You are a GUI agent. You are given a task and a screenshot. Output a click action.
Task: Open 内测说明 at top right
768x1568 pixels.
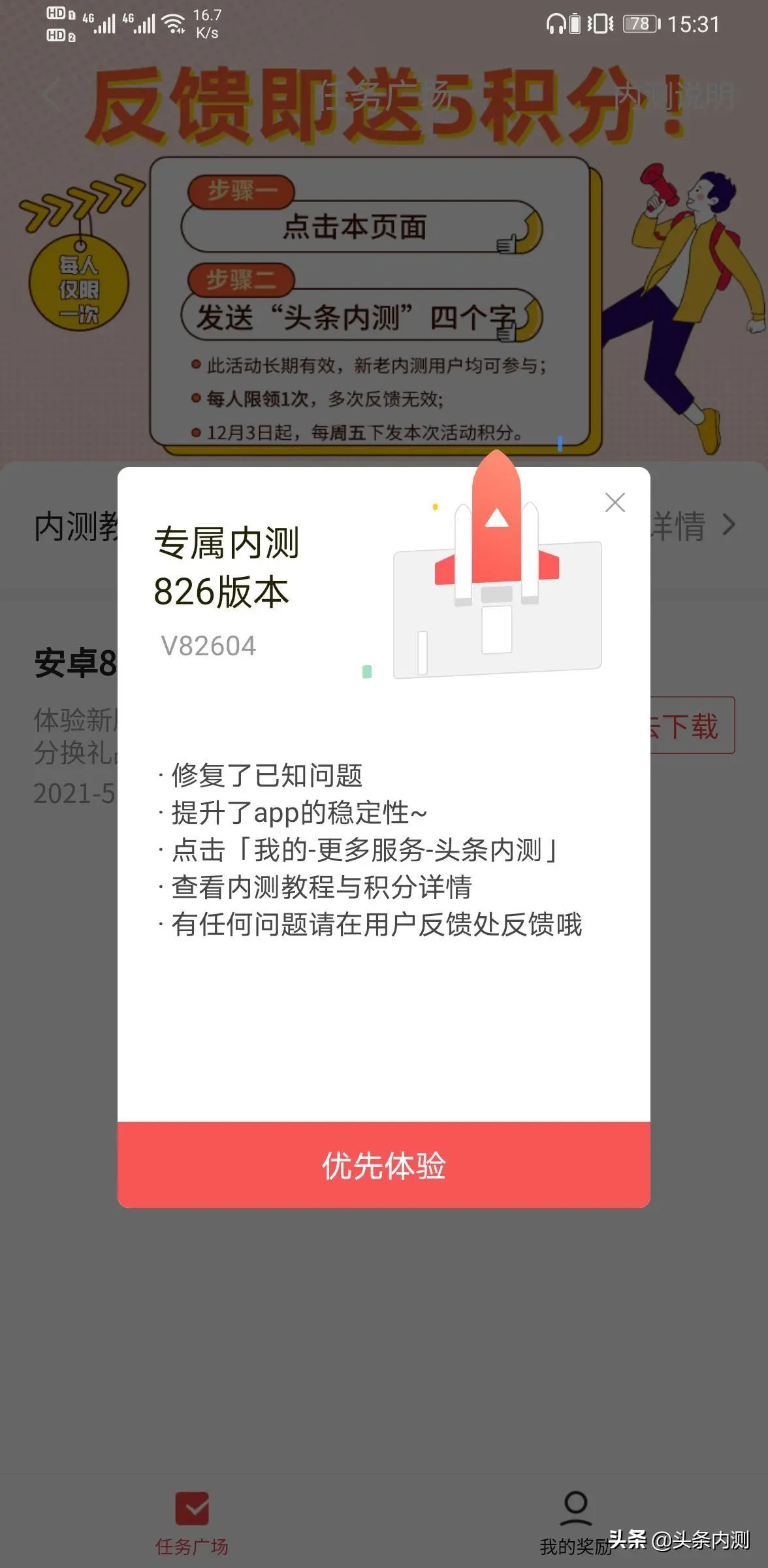click(x=673, y=97)
